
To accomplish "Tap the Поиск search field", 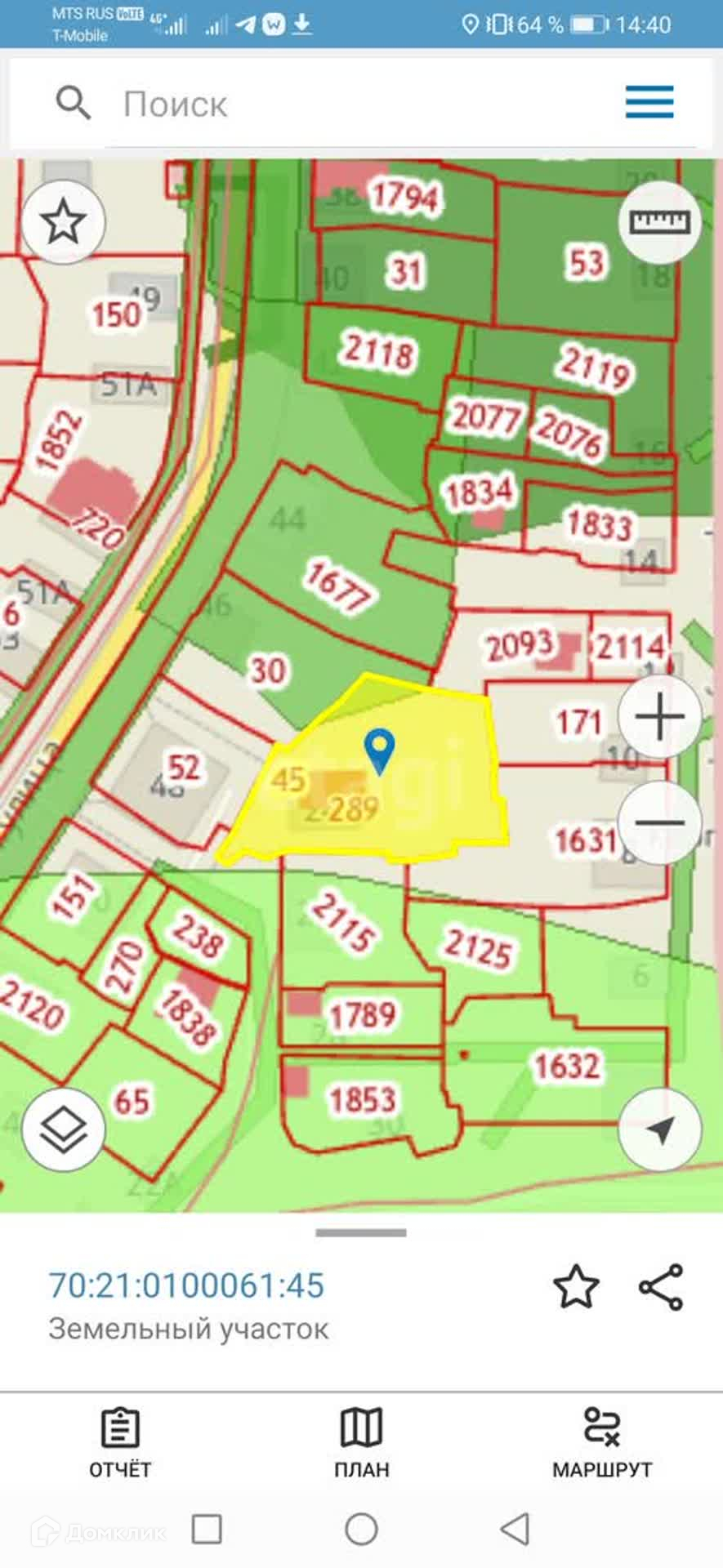I will pos(327,105).
